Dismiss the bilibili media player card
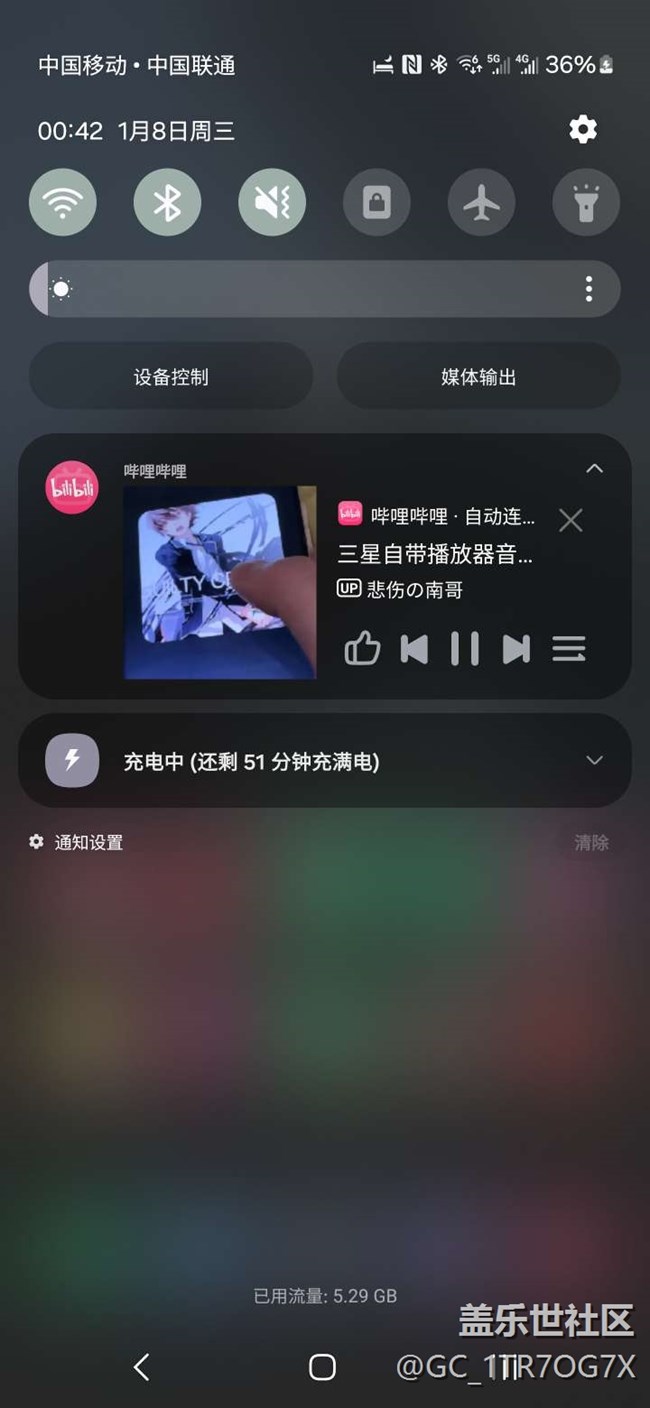The width and height of the screenshot is (650, 1408). point(570,520)
